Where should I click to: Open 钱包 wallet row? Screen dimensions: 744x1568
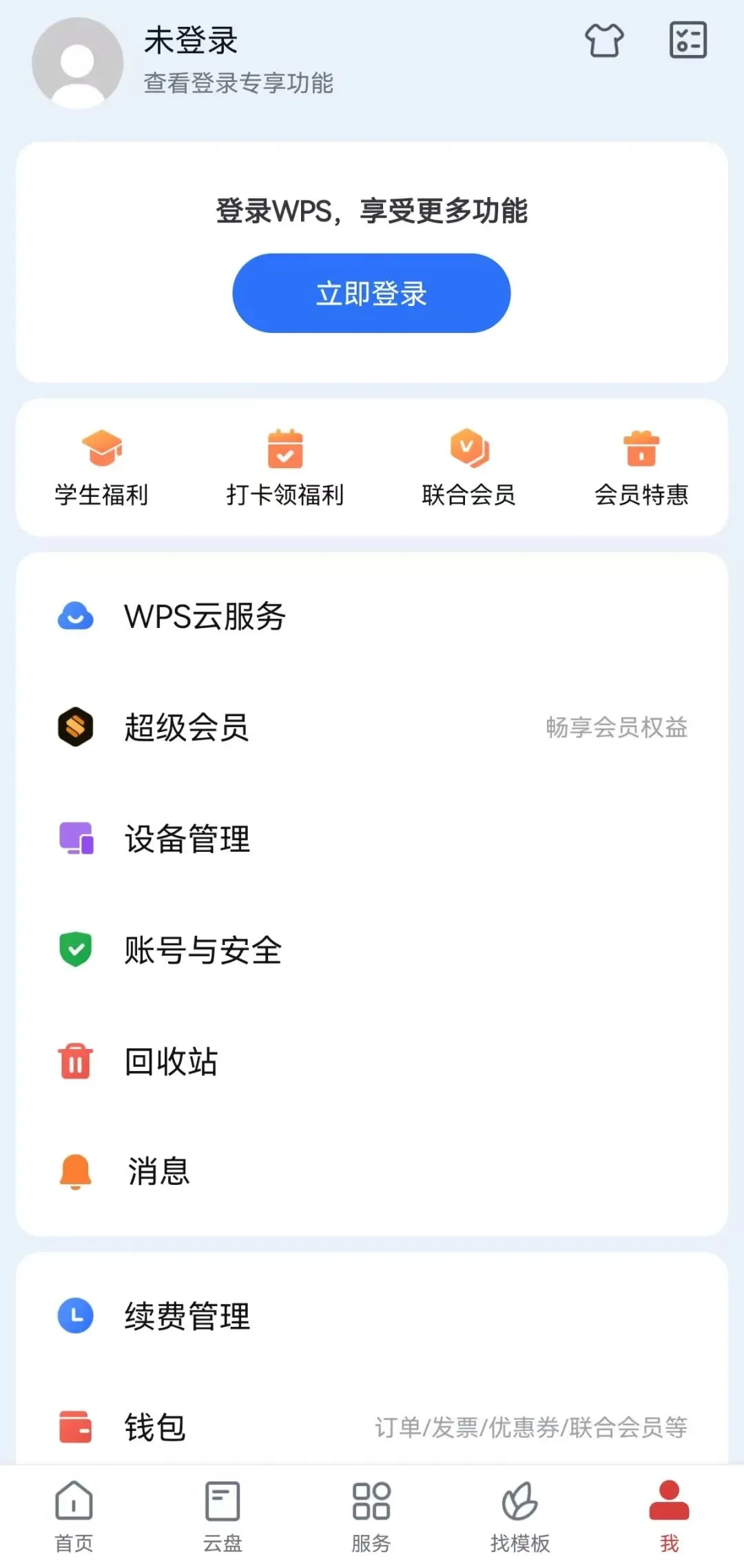372,1427
